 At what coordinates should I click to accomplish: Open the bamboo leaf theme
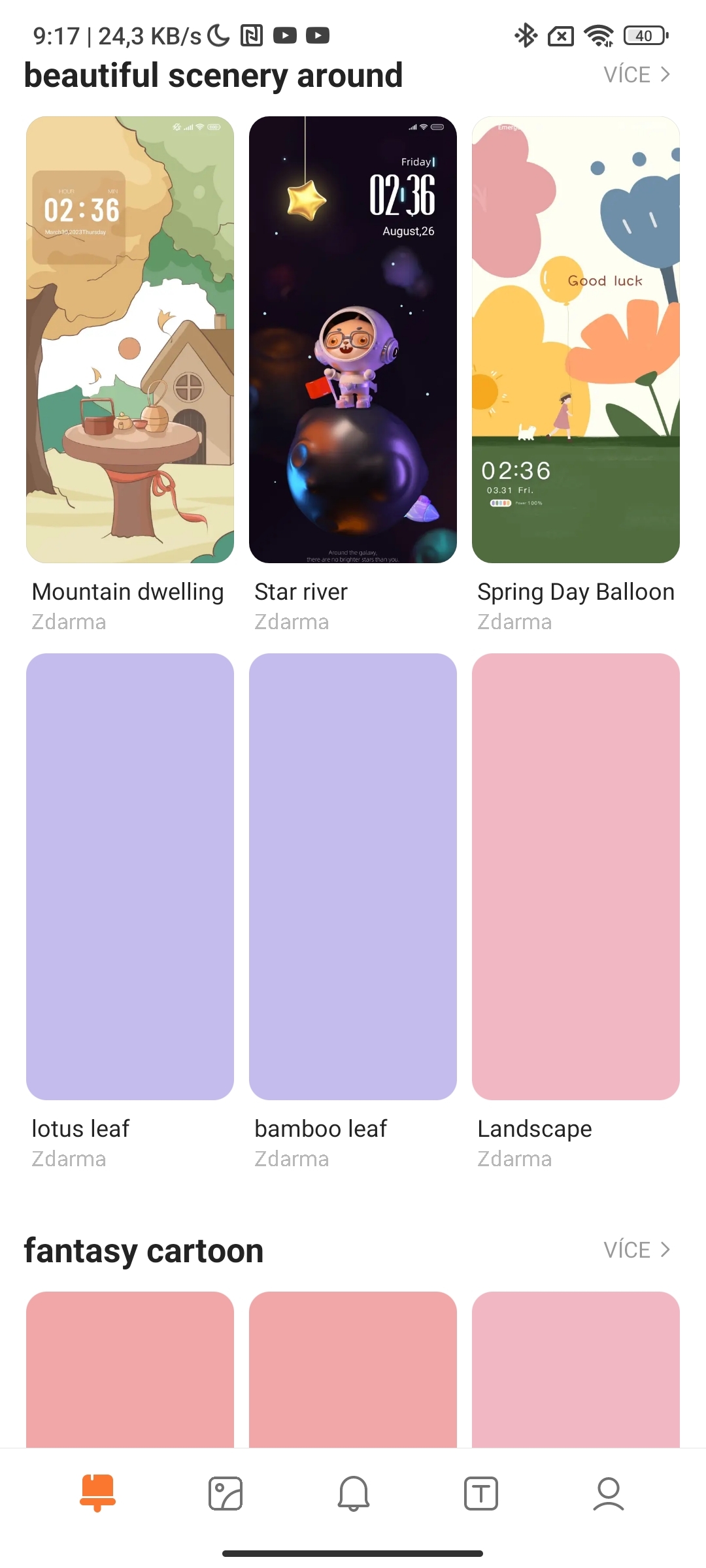[353, 877]
